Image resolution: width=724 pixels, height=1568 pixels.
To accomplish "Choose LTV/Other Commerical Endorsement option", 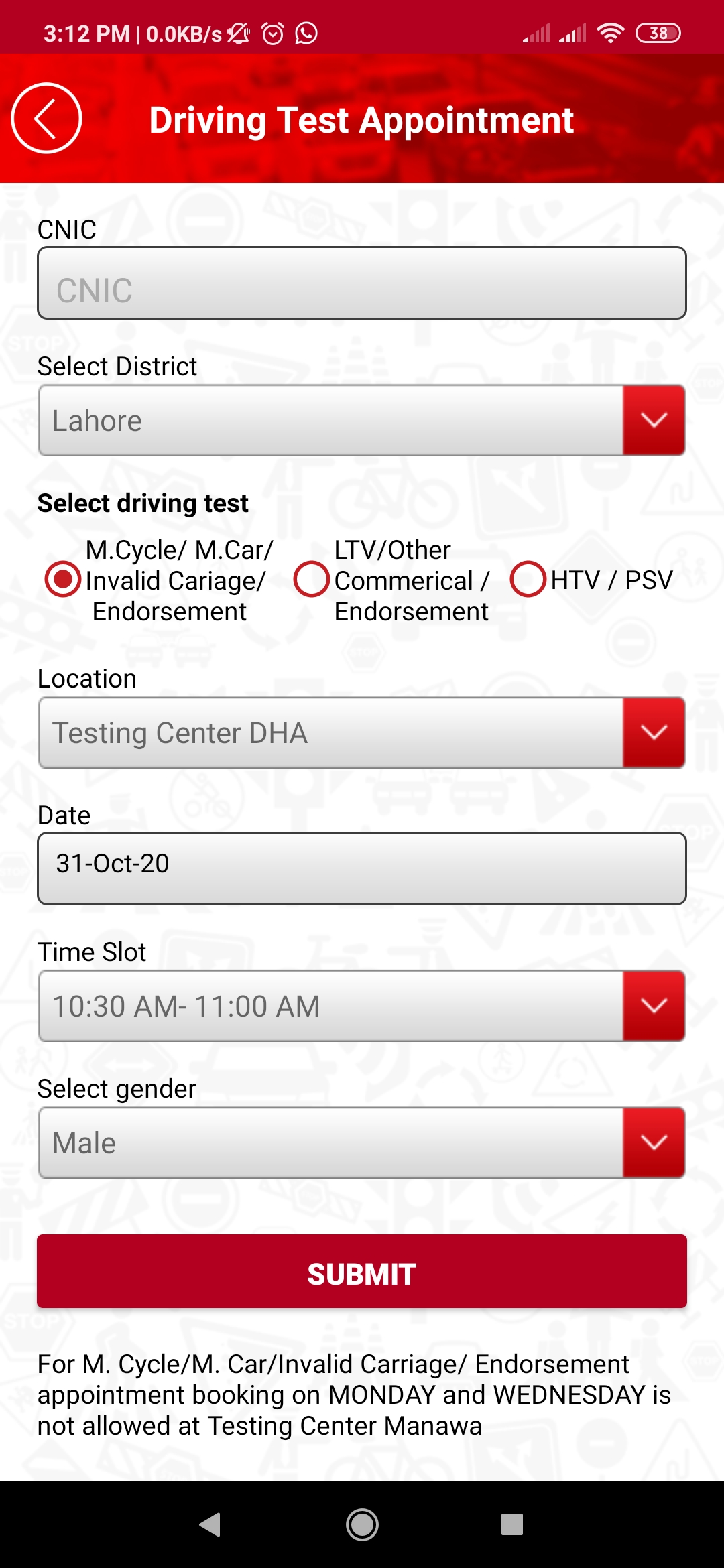I will tap(312, 580).
